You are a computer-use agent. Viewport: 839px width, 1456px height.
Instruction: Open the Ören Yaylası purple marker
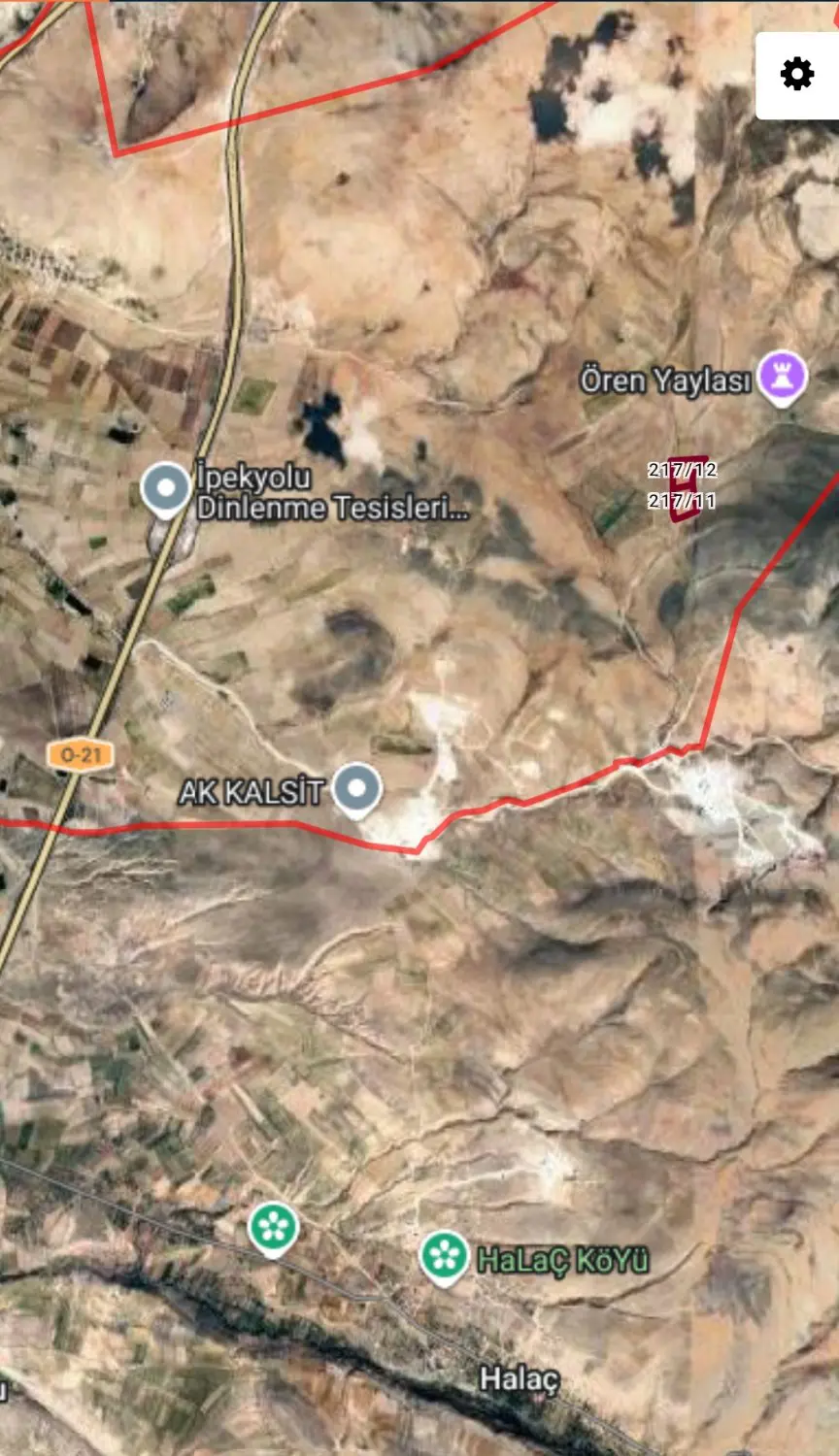782,379
